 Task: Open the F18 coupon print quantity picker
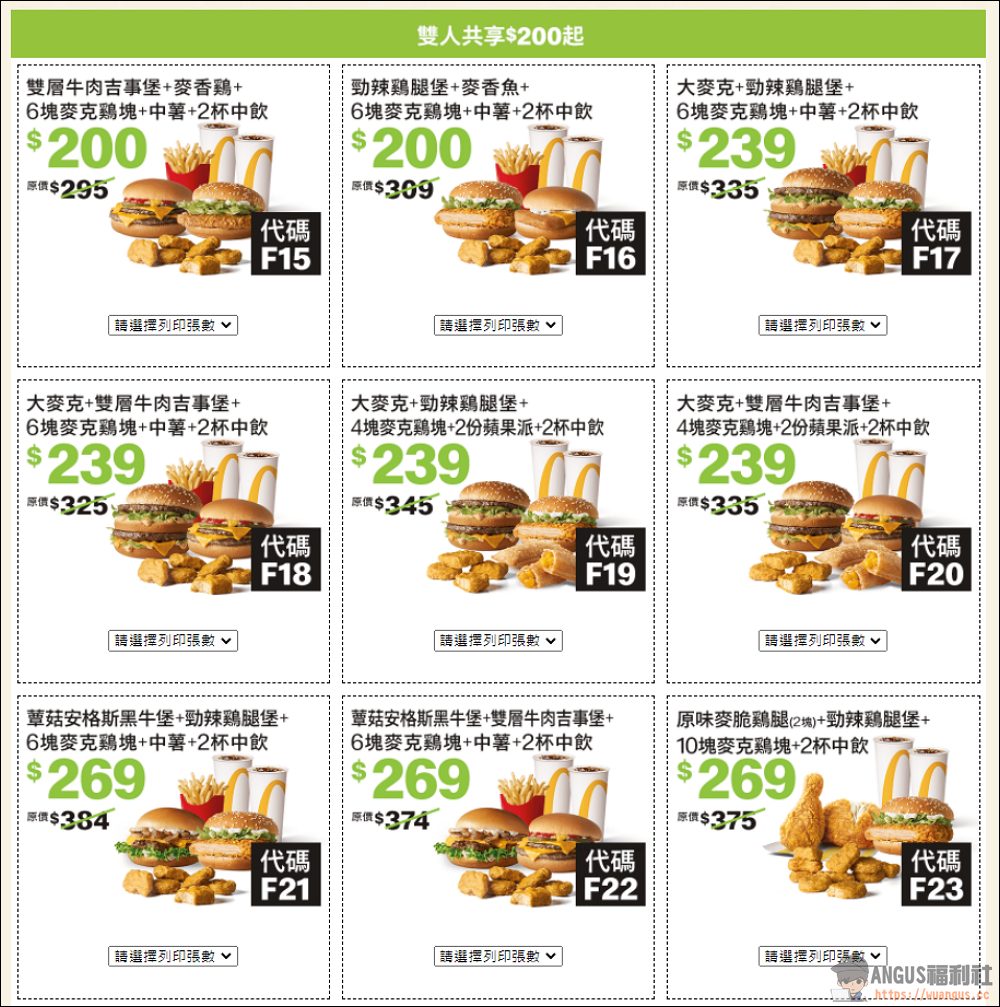click(173, 641)
